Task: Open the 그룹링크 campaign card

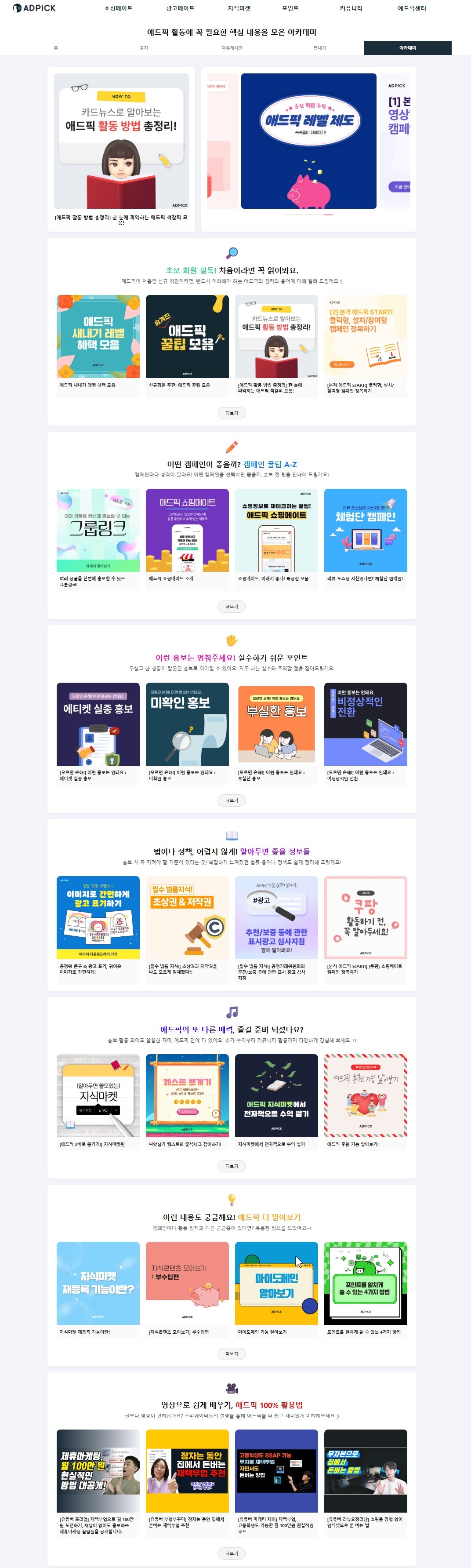Action: [98, 530]
